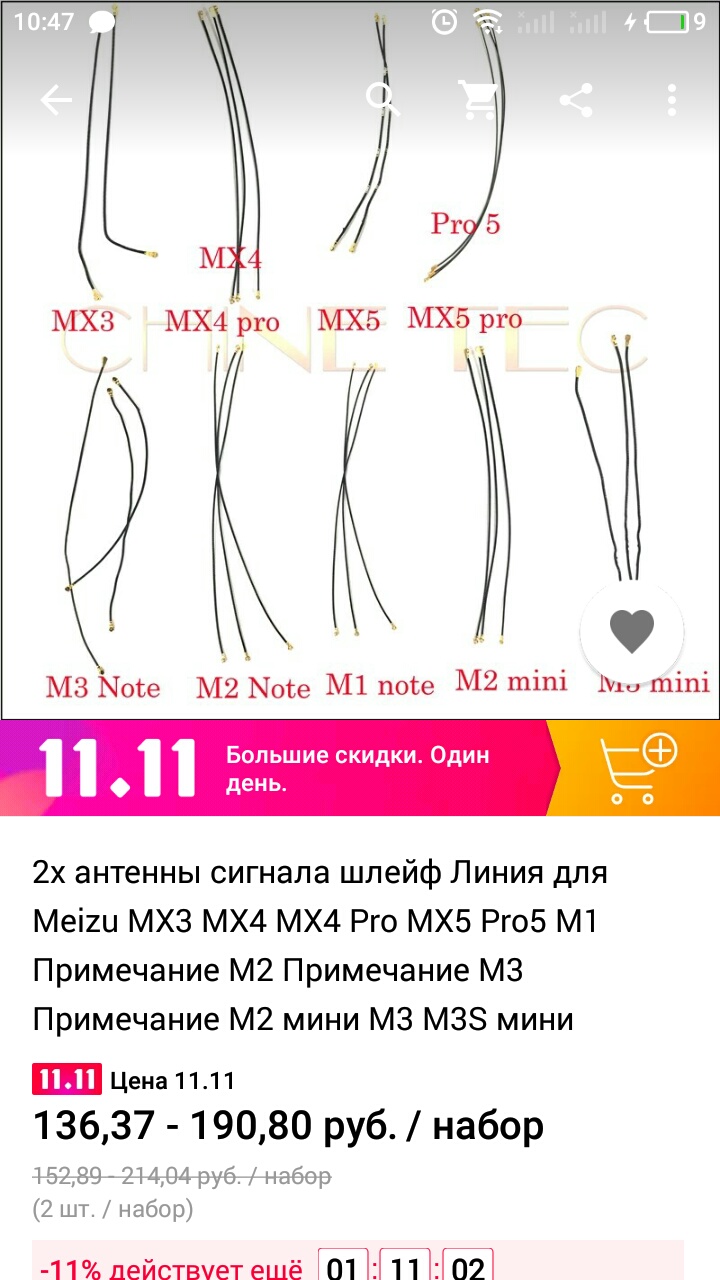Viewport: 720px width, 1280px height.
Task: Share this product listing
Action: tap(575, 99)
